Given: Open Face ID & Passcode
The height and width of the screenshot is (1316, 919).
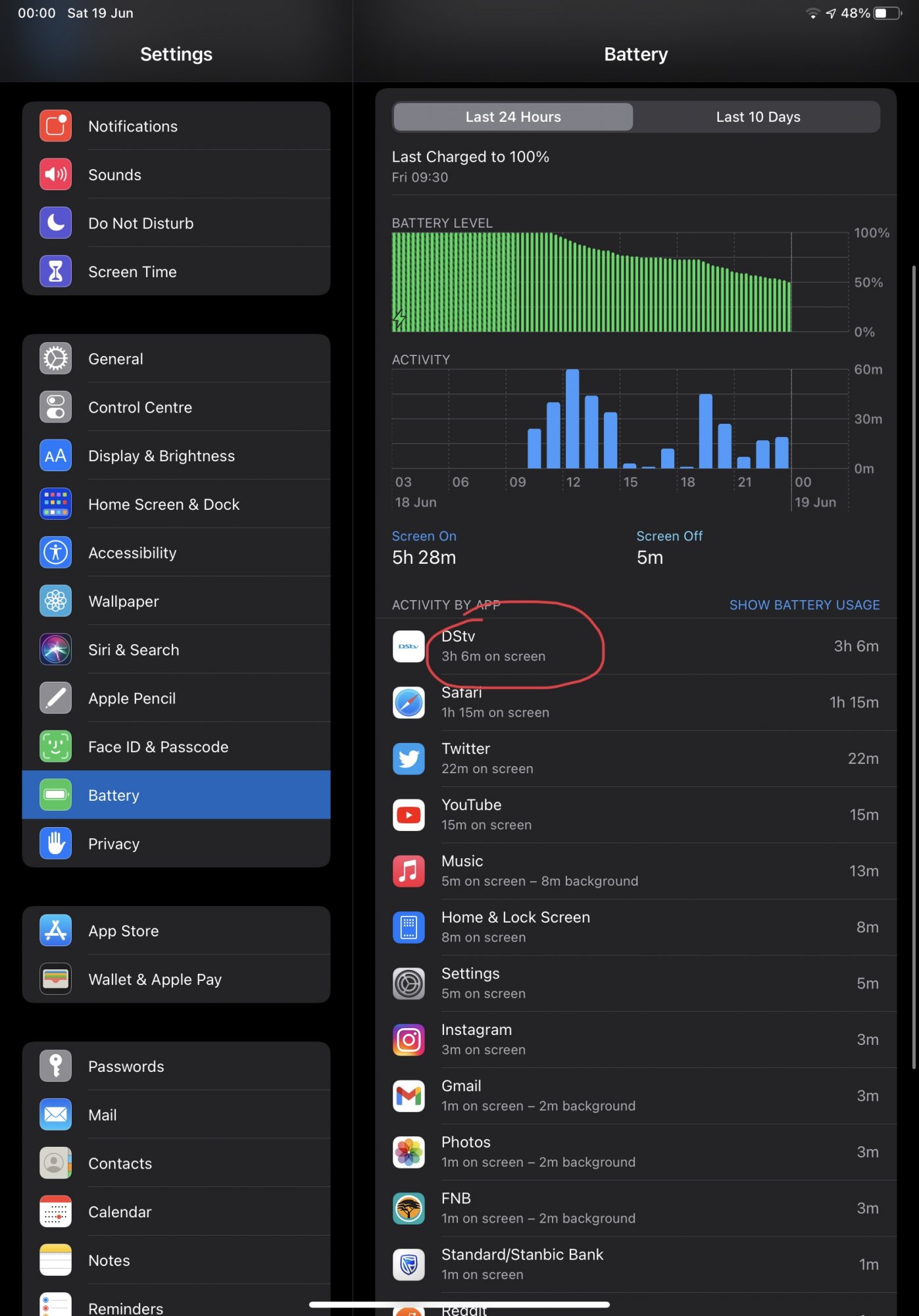Looking at the screenshot, I should pos(176,747).
